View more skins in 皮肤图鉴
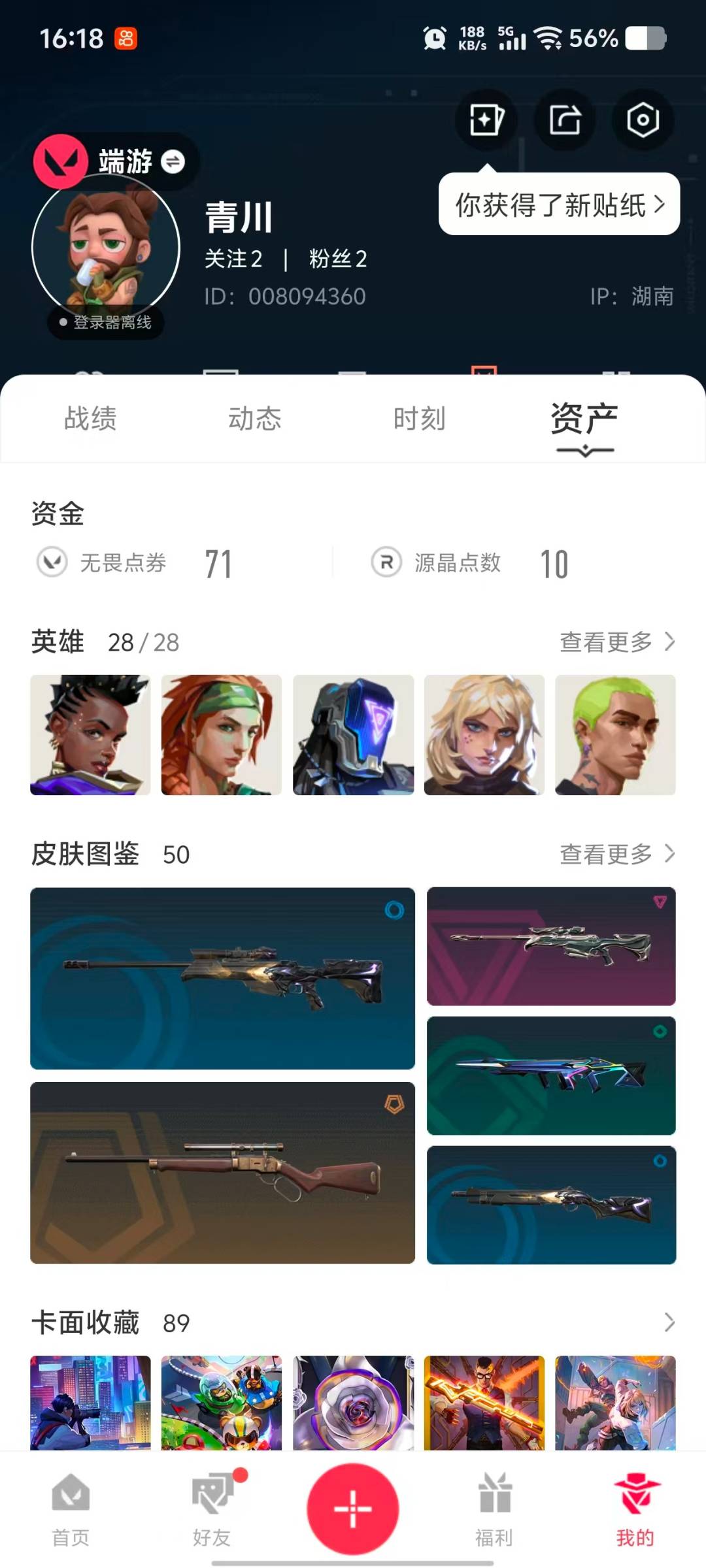The width and height of the screenshot is (706, 1568). [616, 854]
